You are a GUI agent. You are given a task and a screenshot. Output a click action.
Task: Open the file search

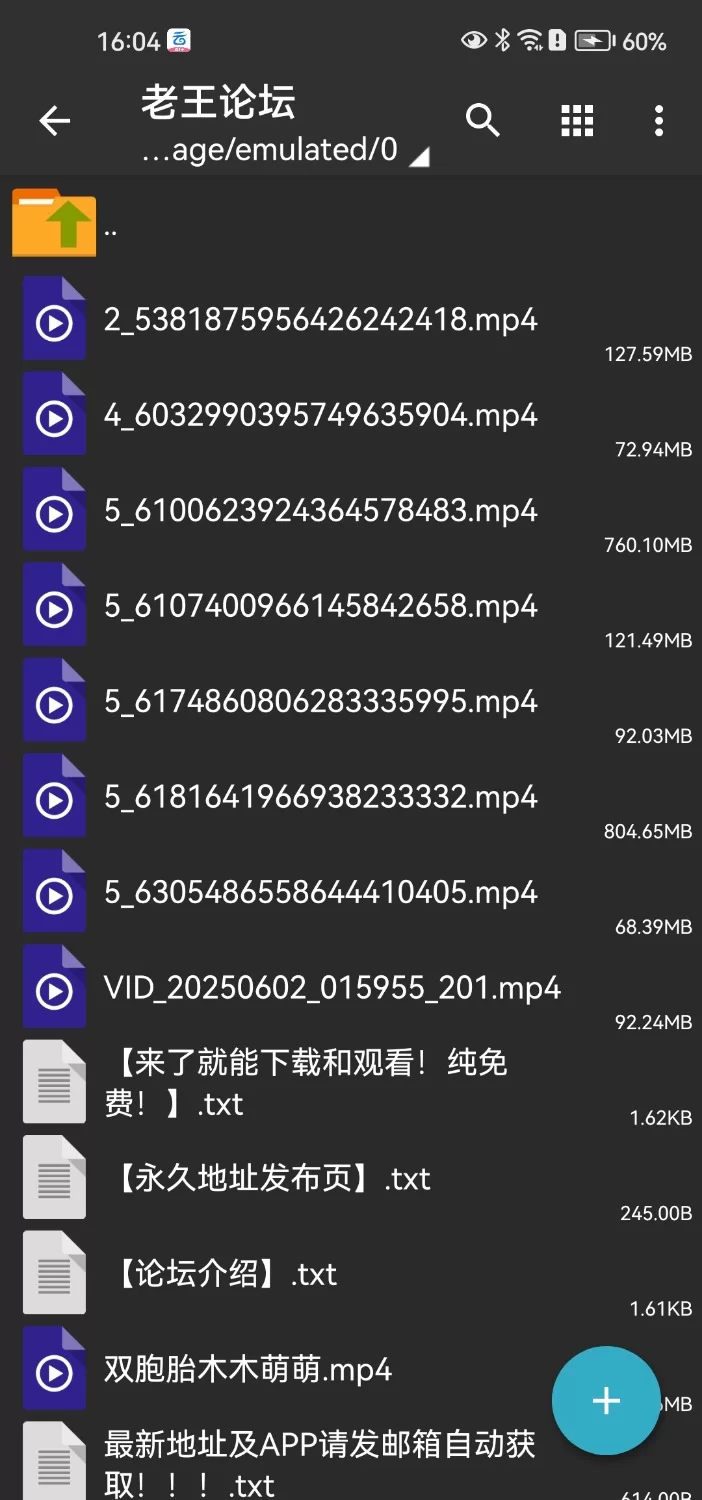click(482, 121)
